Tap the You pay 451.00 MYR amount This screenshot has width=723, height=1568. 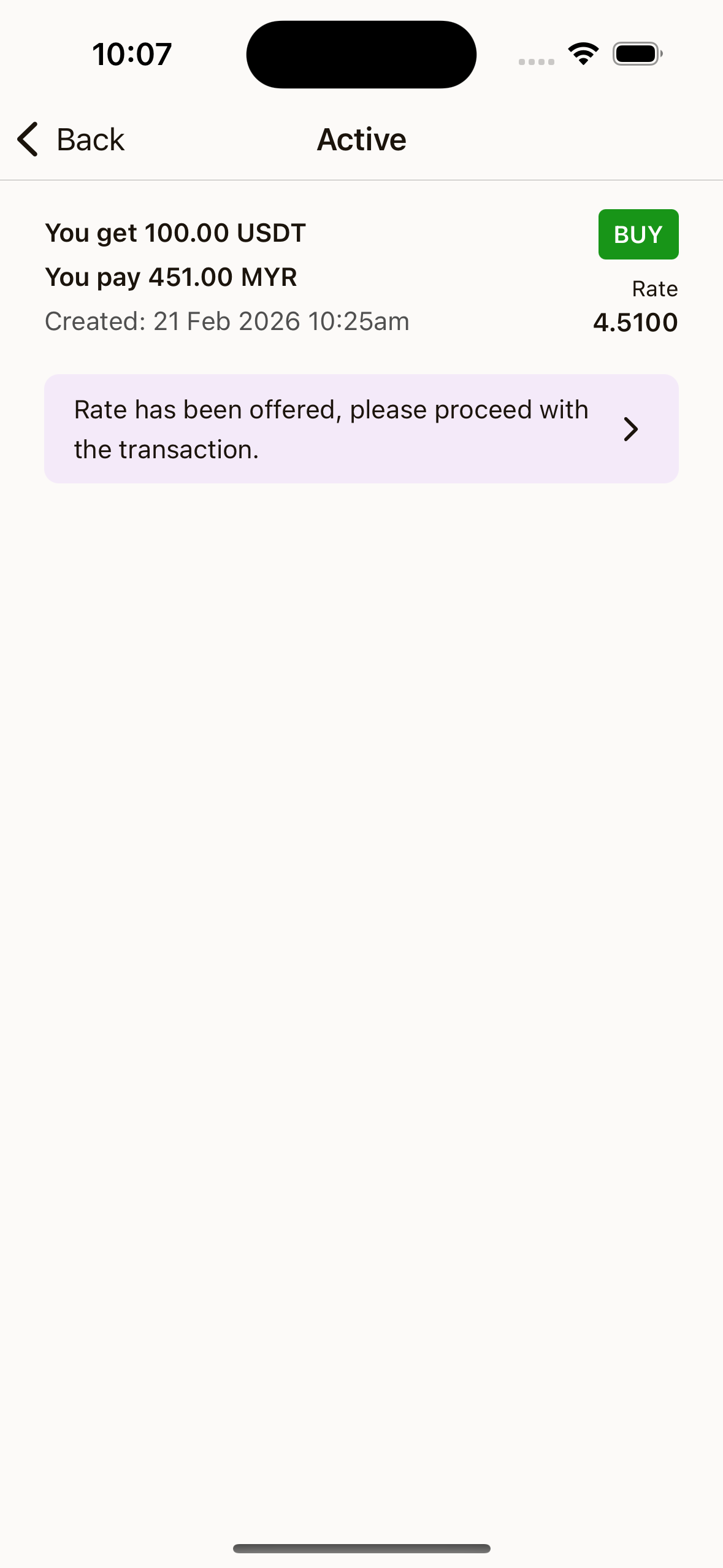[x=171, y=277]
